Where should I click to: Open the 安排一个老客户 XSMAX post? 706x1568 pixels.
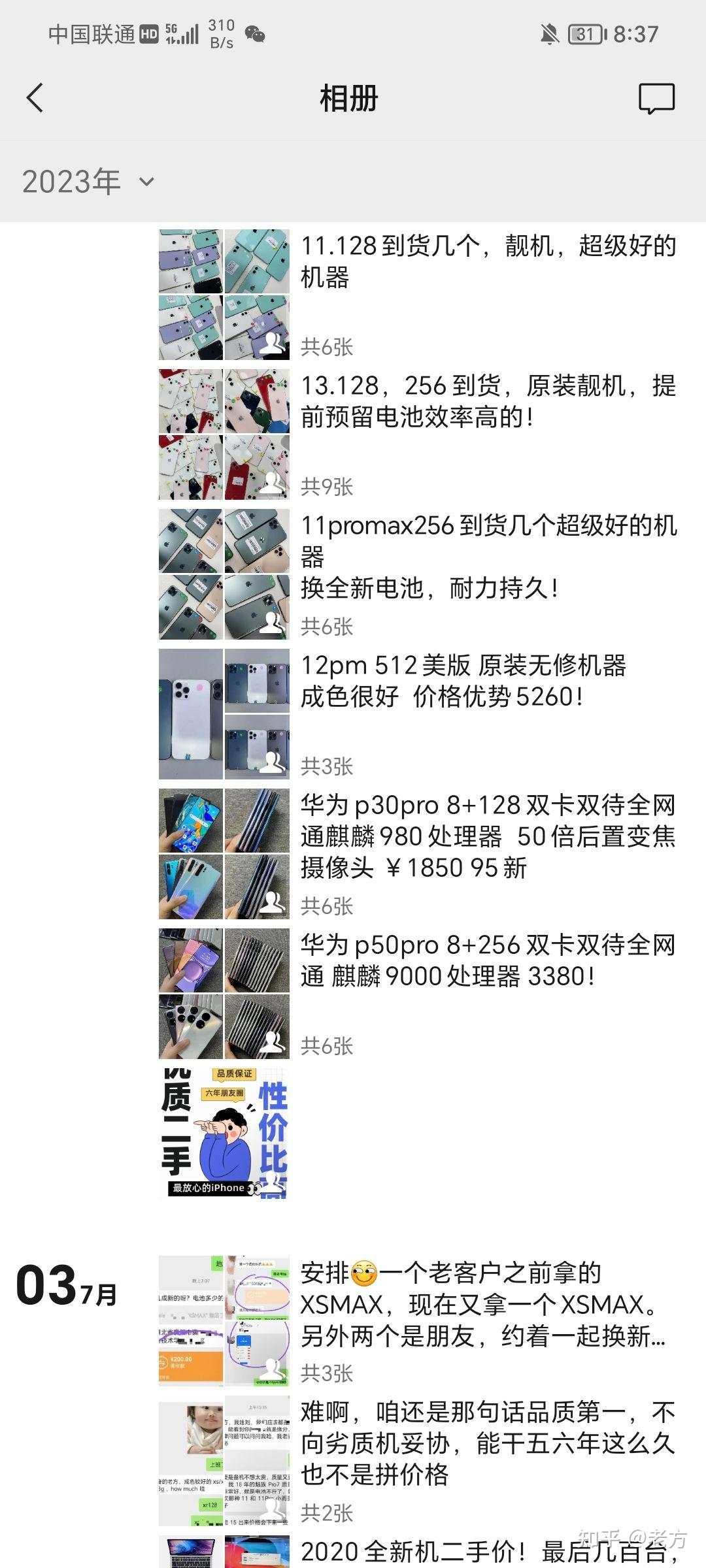[484, 1304]
